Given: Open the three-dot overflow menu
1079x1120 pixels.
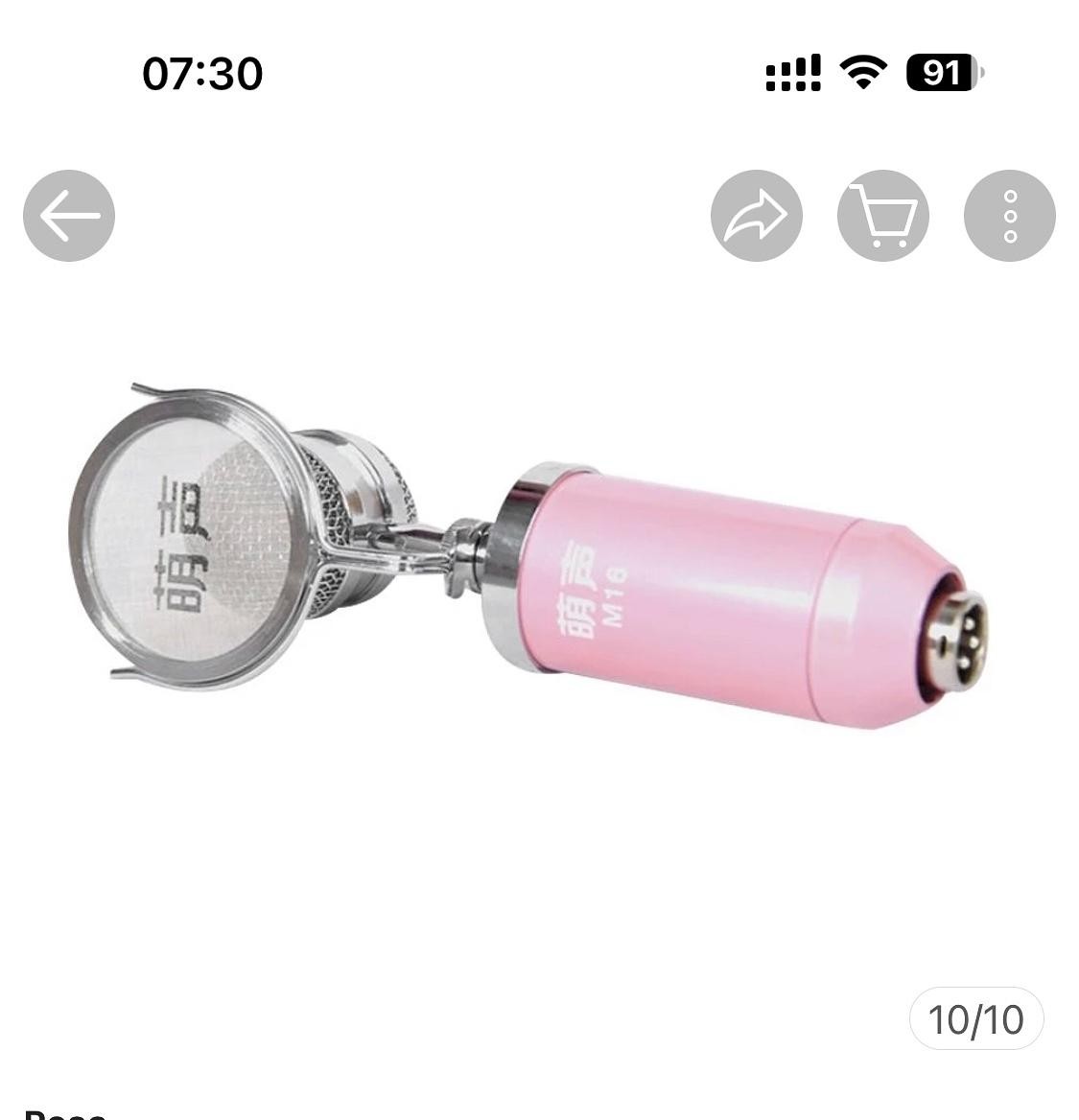Looking at the screenshot, I should 1009,216.
